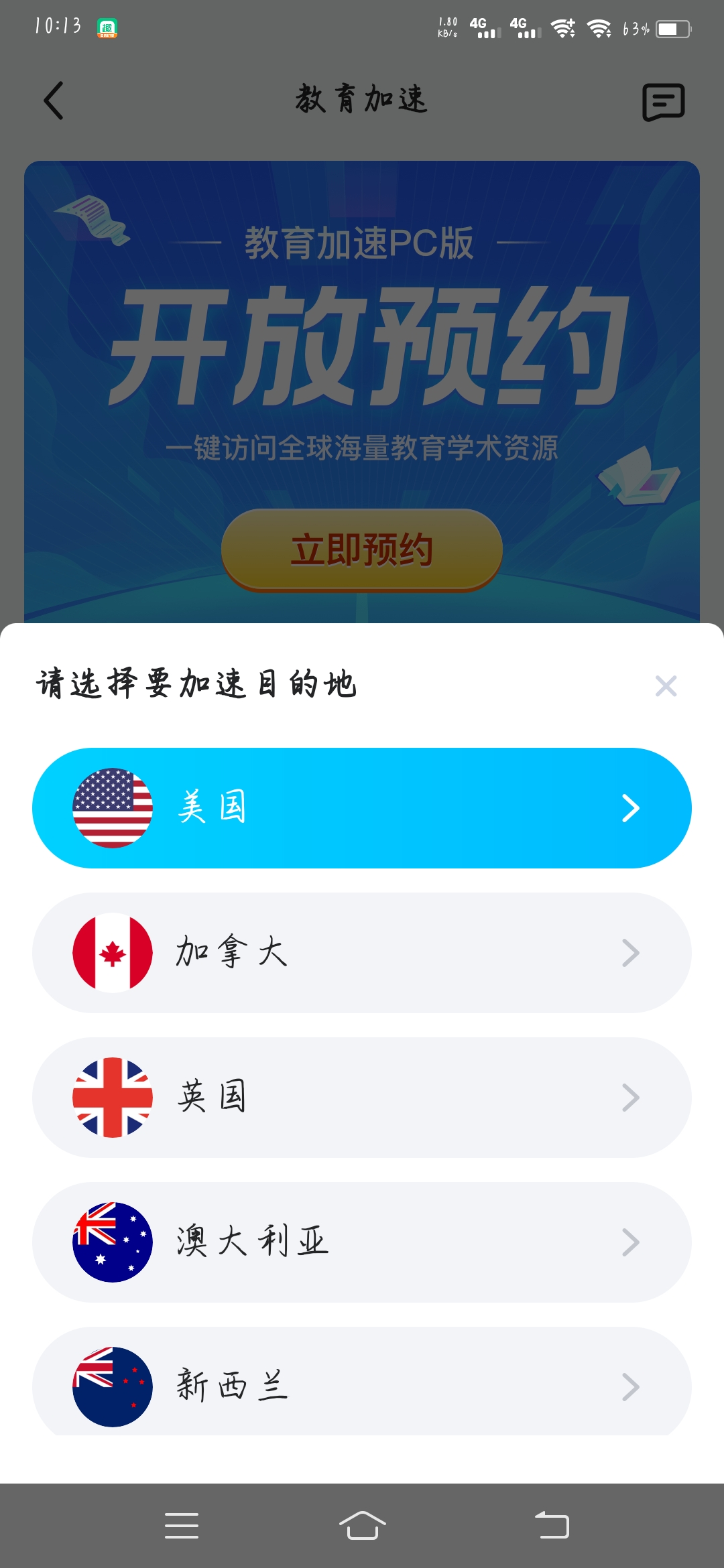Viewport: 724px width, 1568px height.
Task: Tap the New Zealand flag icon
Action: pyautogui.click(x=113, y=1388)
